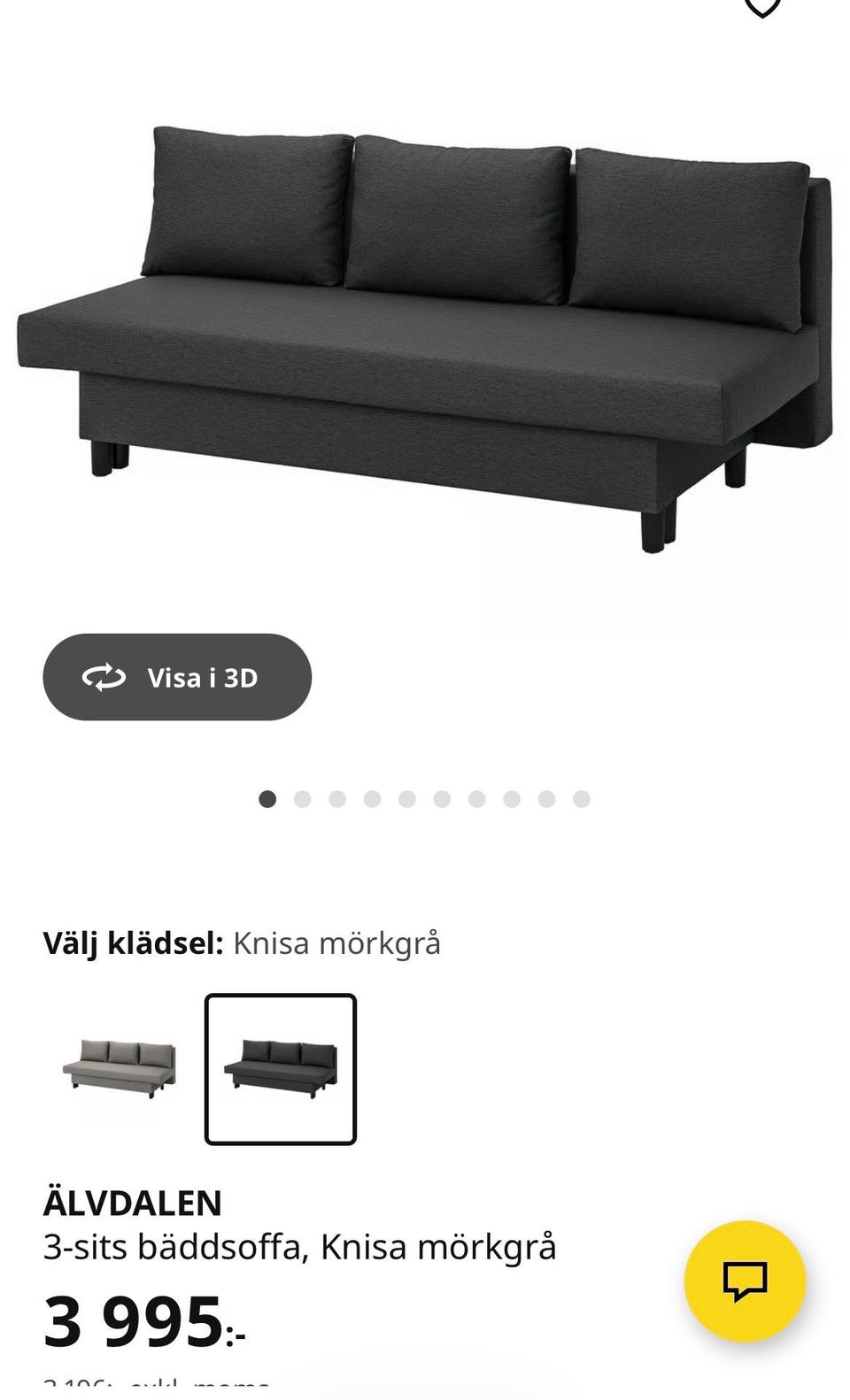This screenshot has width=850, height=1400.
Task: Jump to the second image via carousel dot
Action: click(x=302, y=797)
